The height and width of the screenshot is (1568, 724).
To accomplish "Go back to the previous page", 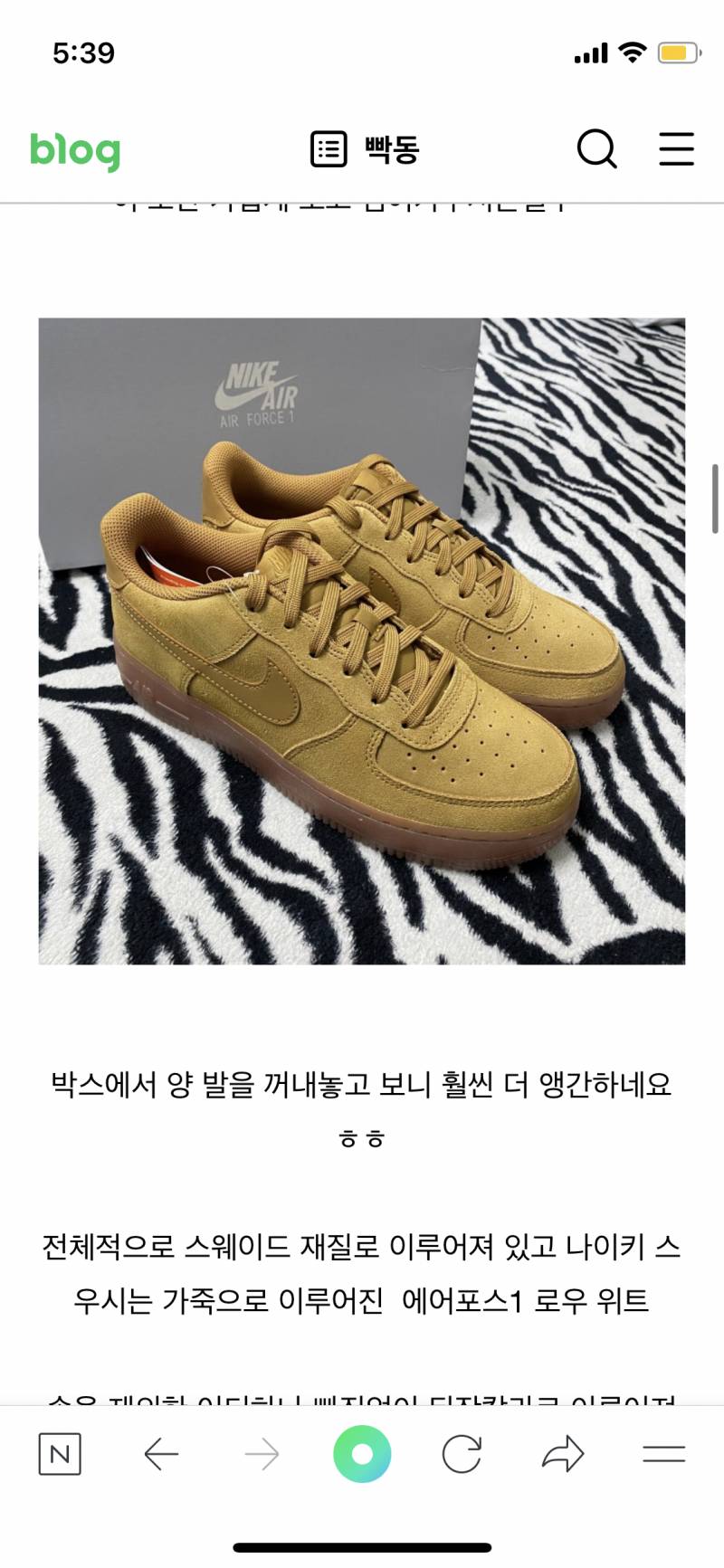I will [x=161, y=1455].
